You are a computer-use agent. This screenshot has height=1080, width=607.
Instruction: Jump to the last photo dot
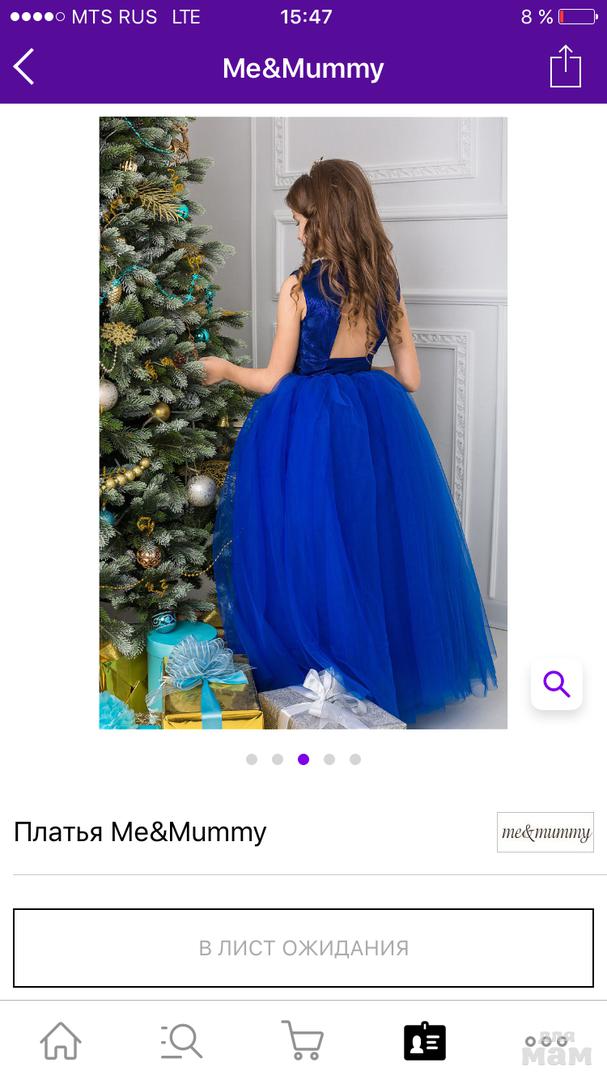[x=355, y=759]
